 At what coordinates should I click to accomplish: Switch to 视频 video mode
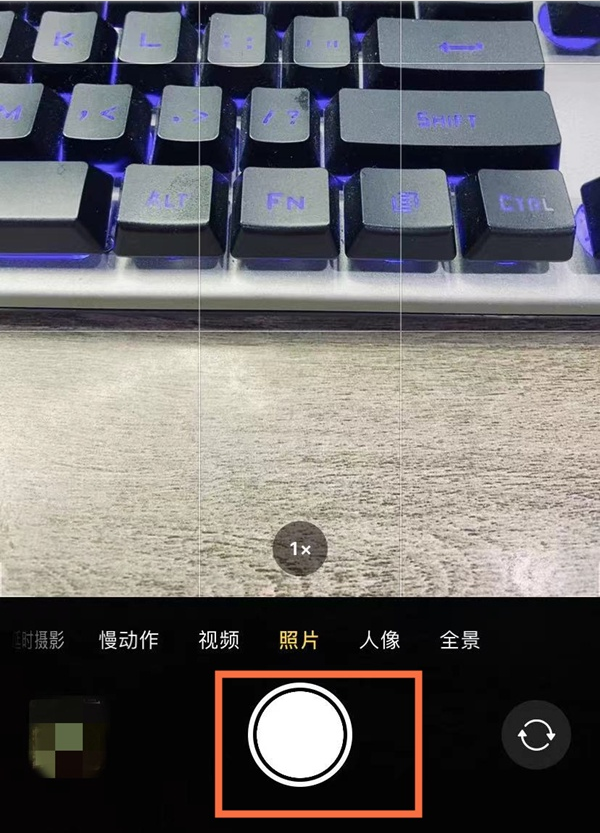pos(218,641)
